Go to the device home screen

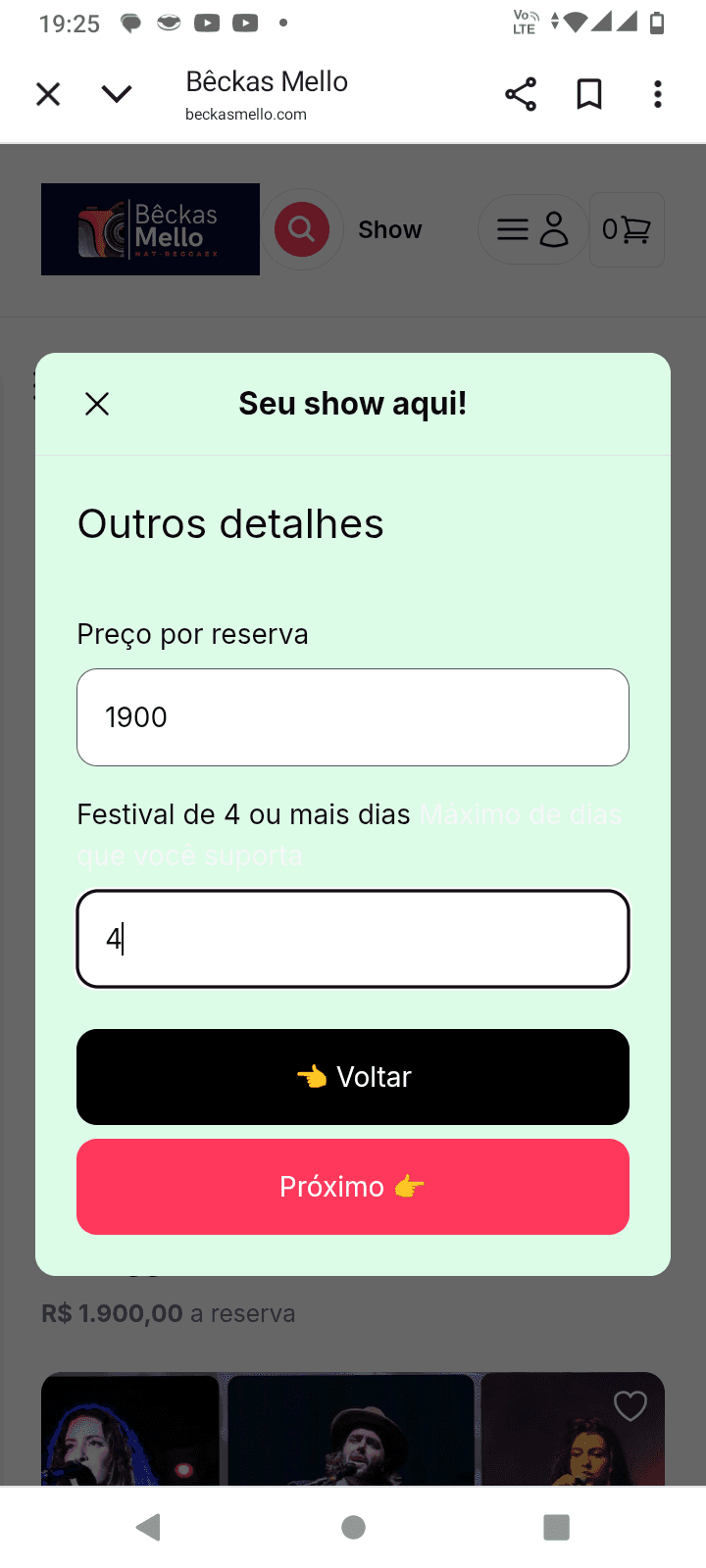[x=353, y=1527]
